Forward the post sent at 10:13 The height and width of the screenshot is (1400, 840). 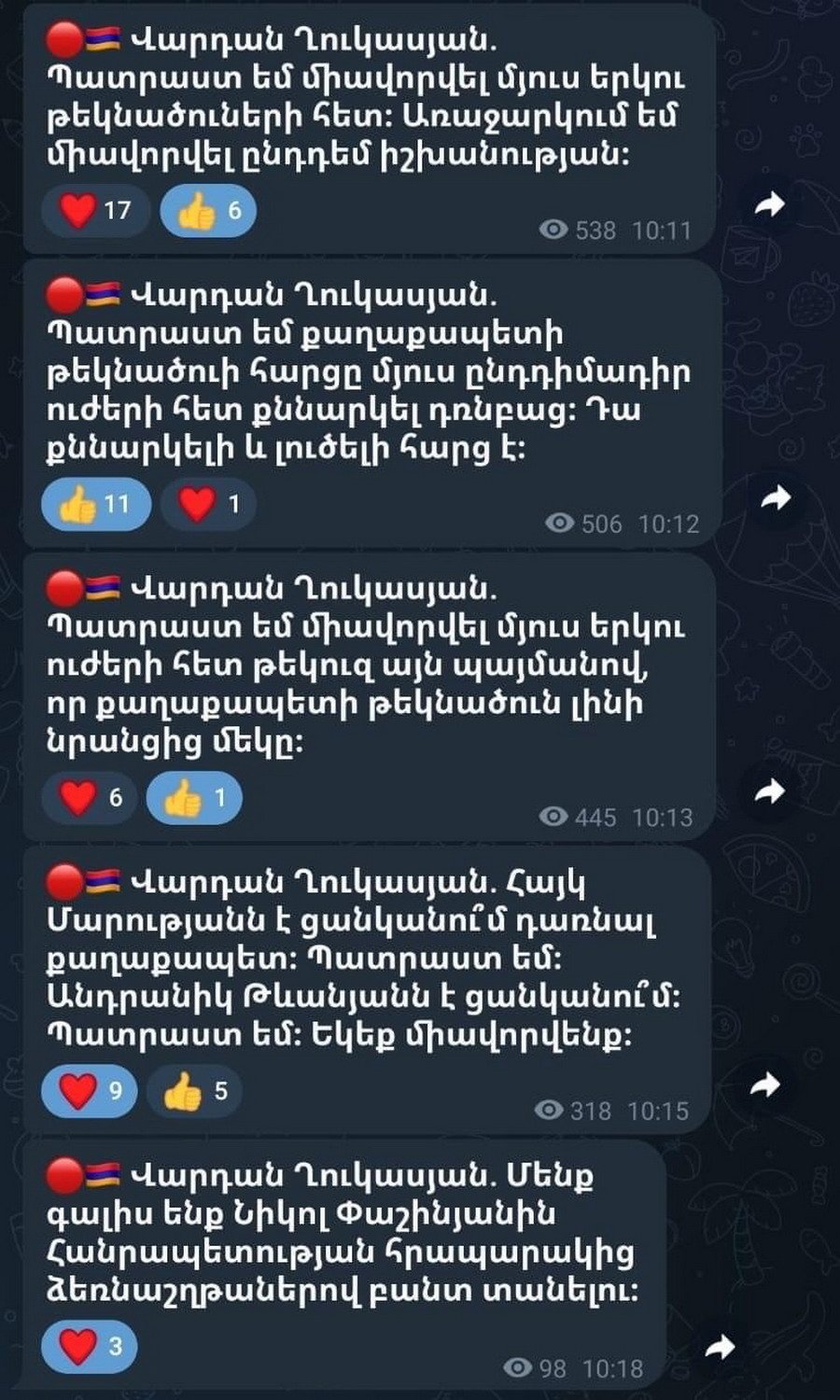pyautogui.click(x=770, y=791)
